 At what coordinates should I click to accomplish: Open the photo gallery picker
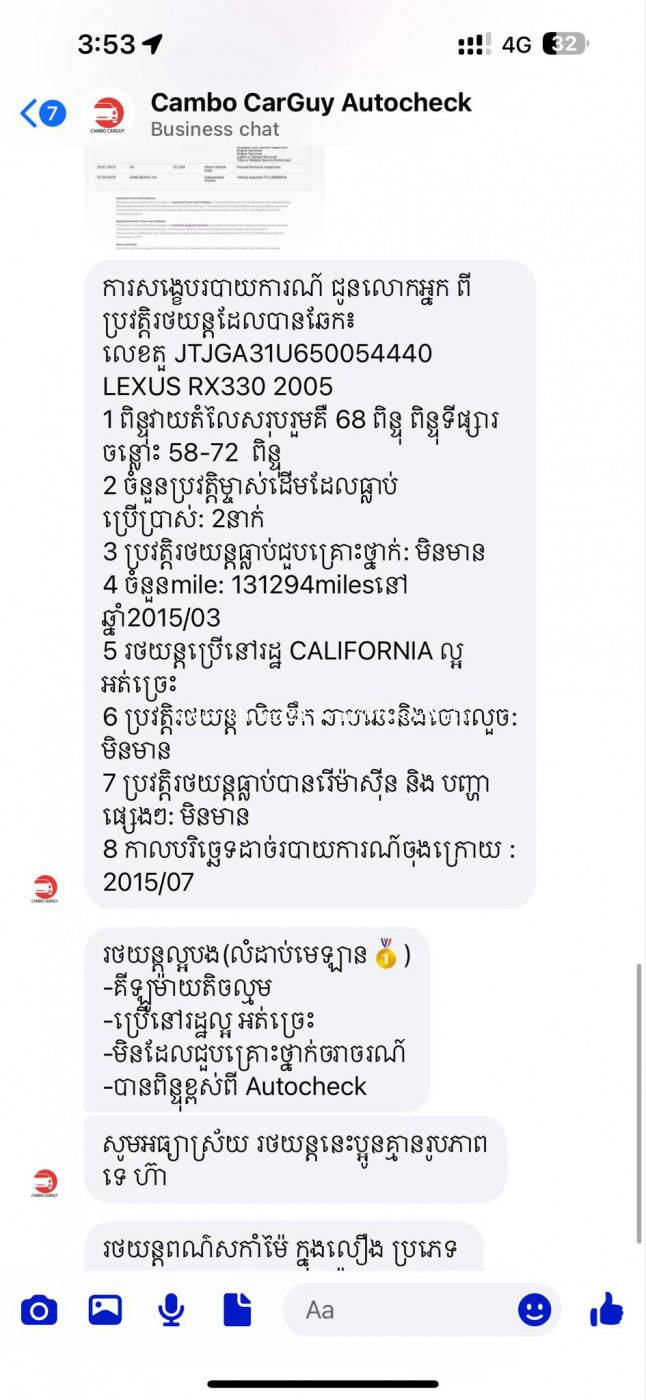pos(105,1309)
